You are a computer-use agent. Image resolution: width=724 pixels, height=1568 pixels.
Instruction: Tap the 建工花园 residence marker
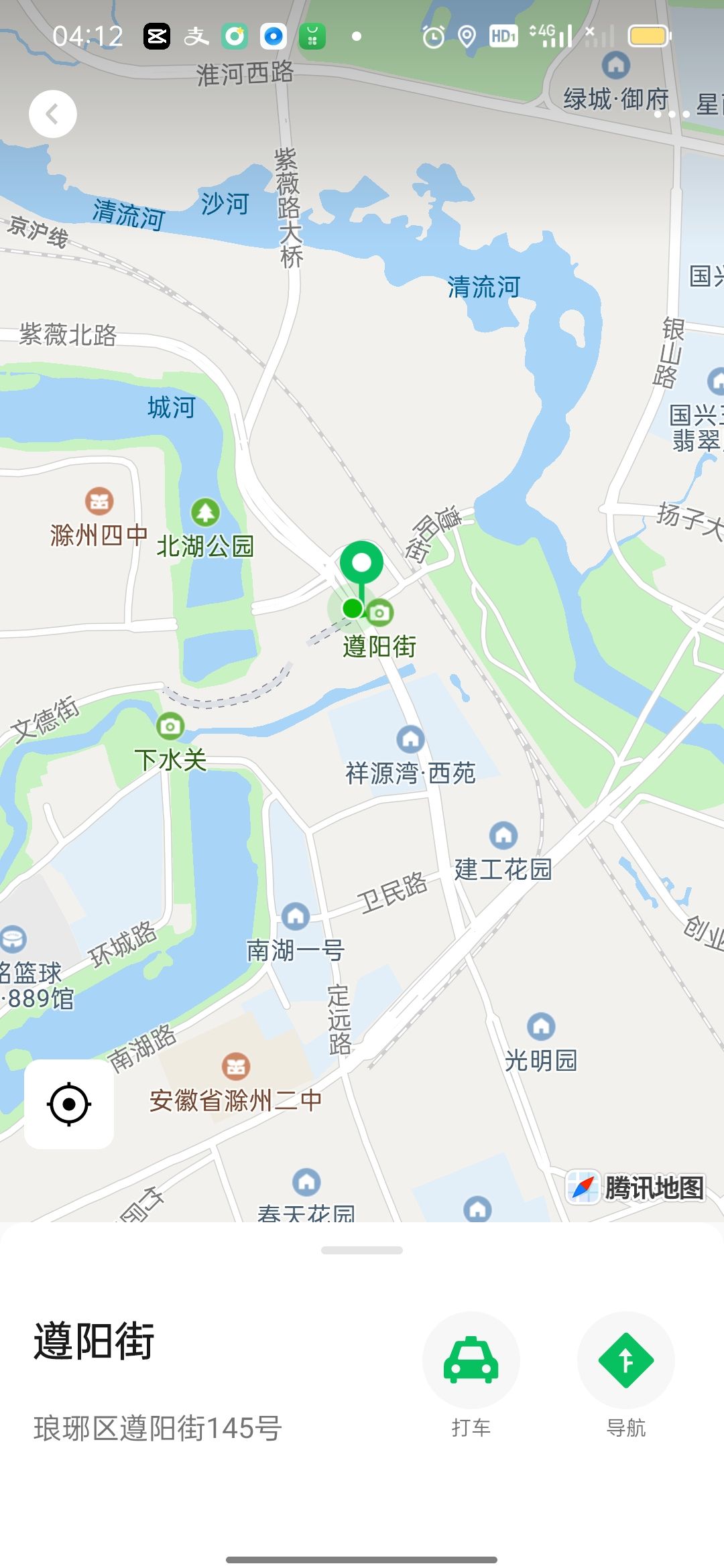[503, 835]
